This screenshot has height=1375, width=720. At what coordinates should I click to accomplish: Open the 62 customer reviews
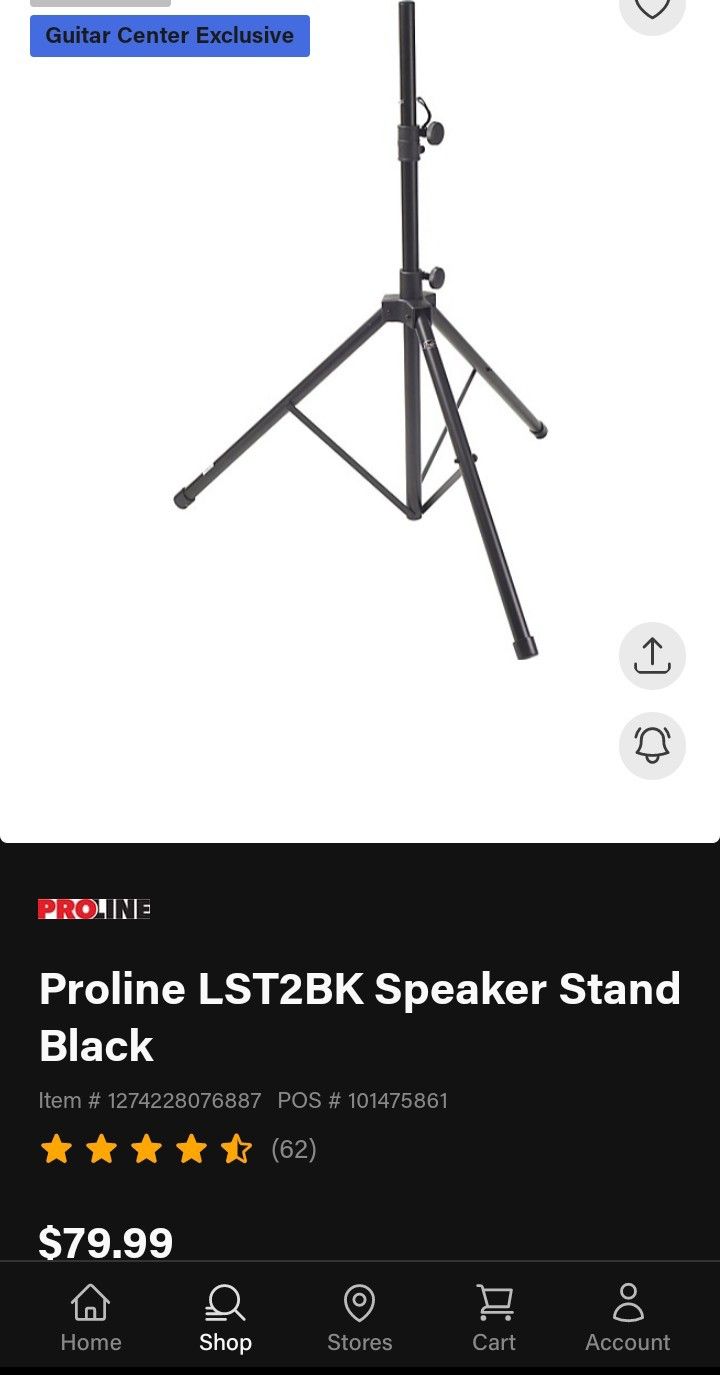click(x=293, y=1150)
